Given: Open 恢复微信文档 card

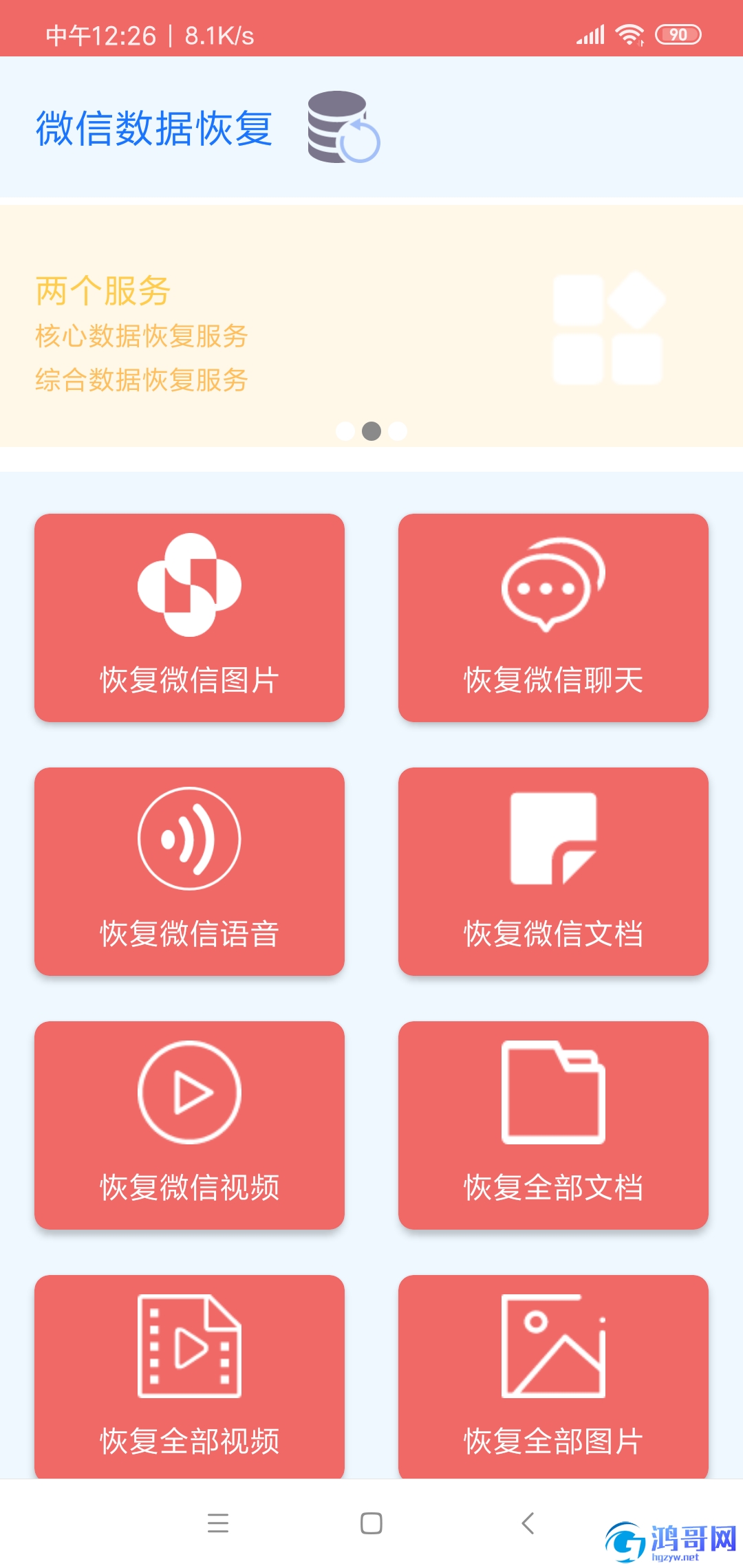Looking at the screenshot, I should (553, 871).
